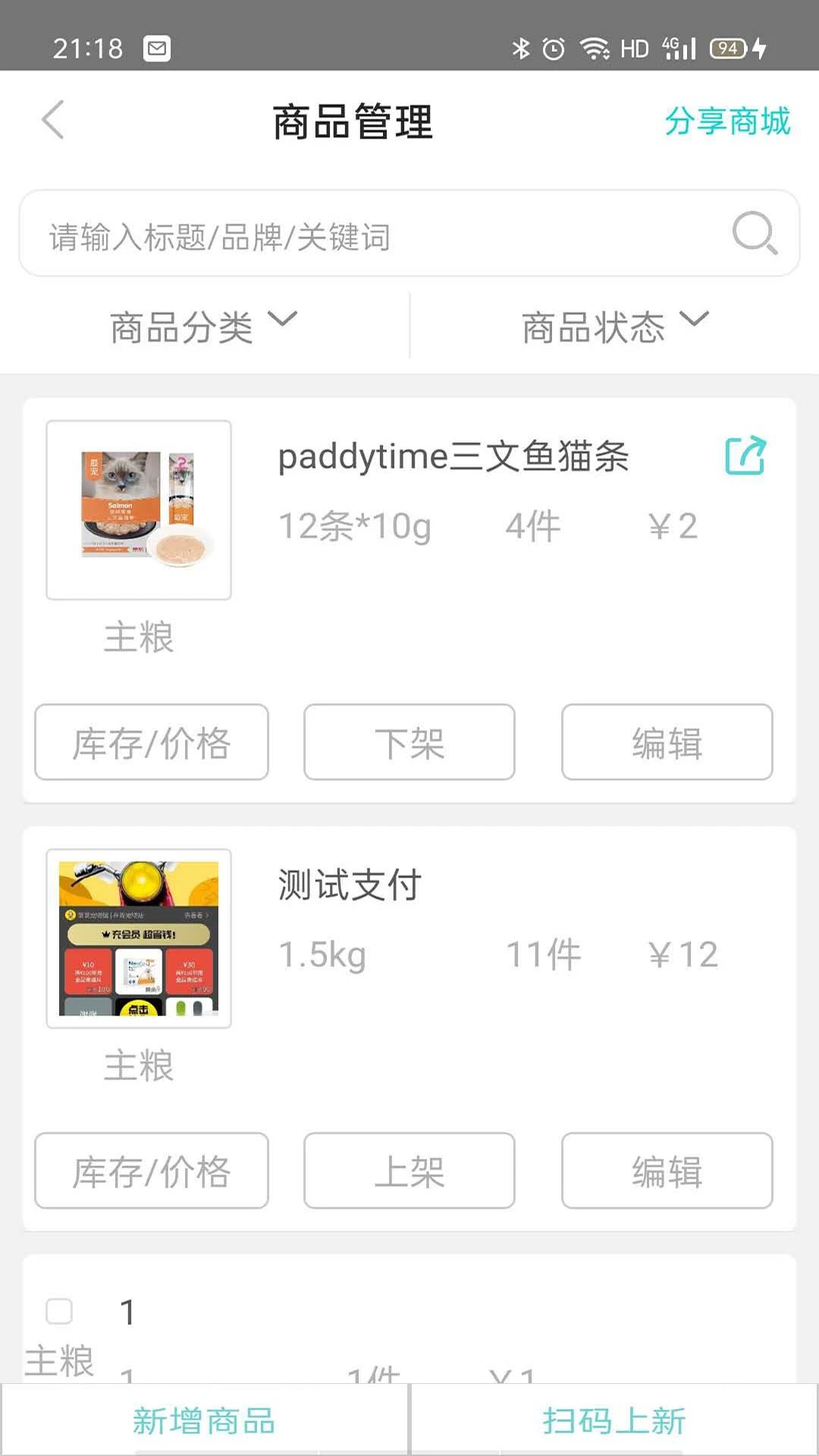
Task: Tap the share icon next to paddytime三文鱼猫条
Action: click(x=746, y=456)
